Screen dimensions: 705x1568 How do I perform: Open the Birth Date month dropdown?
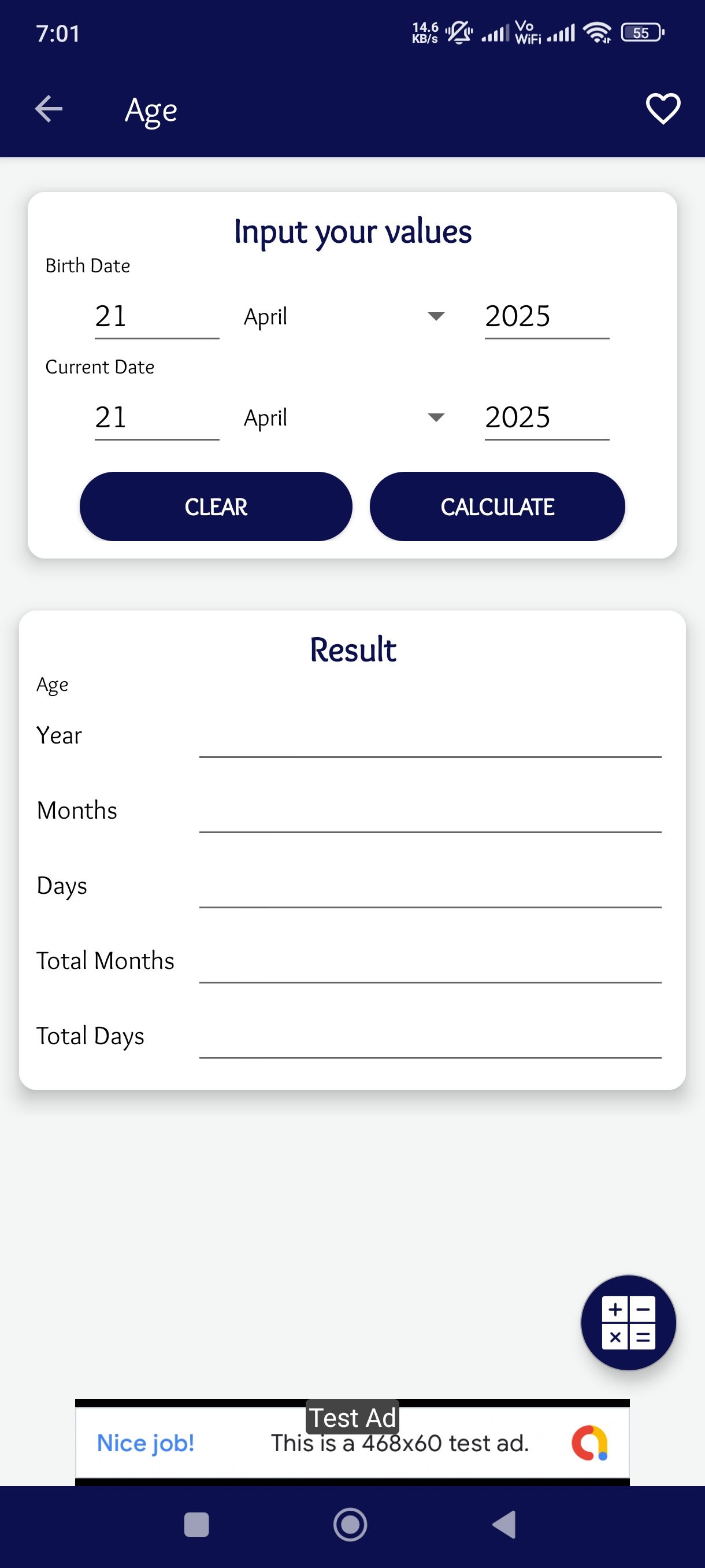[x=344, y=316]
